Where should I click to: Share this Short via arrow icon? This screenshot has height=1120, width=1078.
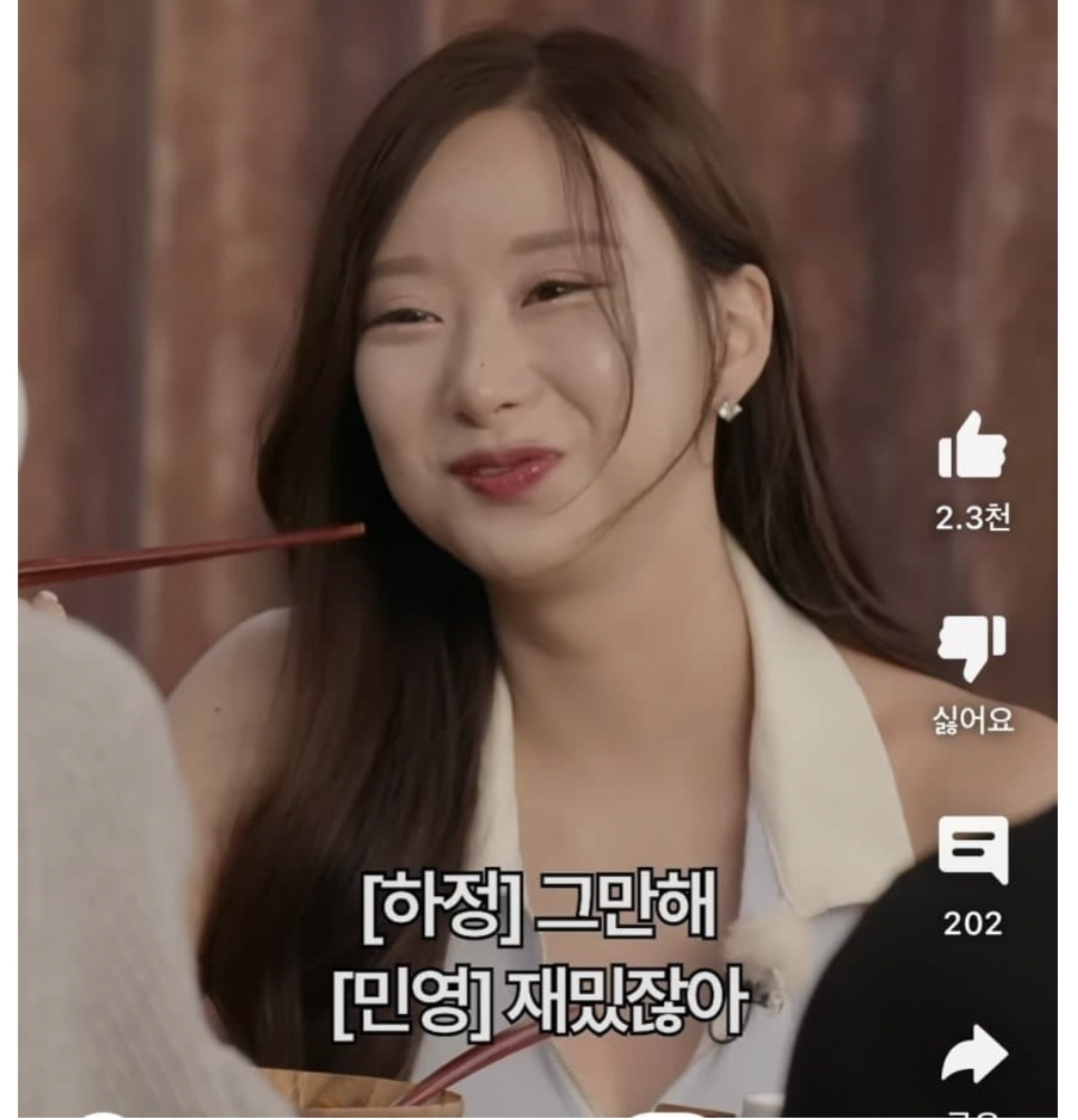(x=974, y=1053)
